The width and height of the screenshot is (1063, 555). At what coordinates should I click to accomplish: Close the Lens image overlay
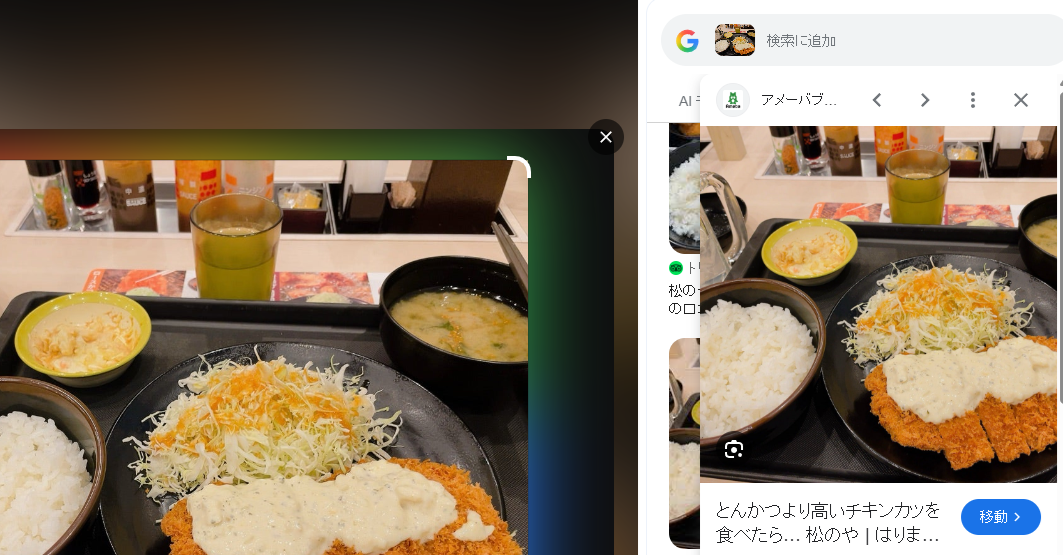click(606, 137)
